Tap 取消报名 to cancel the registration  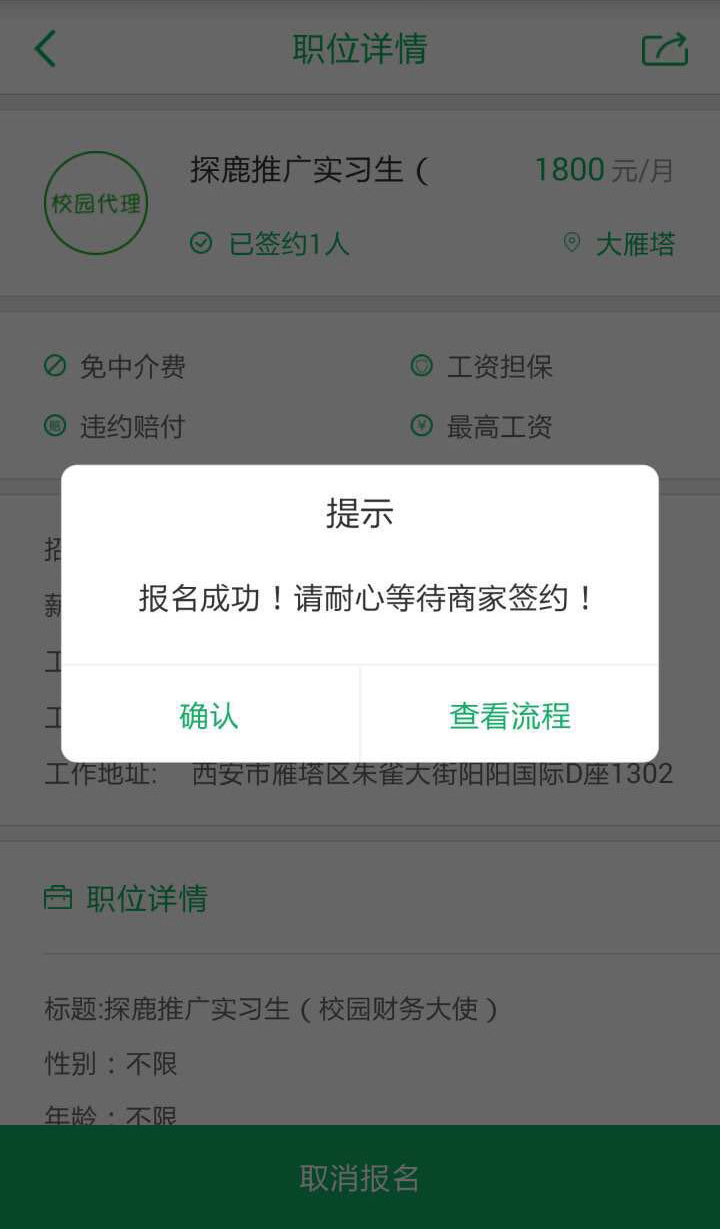coord(360,1177)
